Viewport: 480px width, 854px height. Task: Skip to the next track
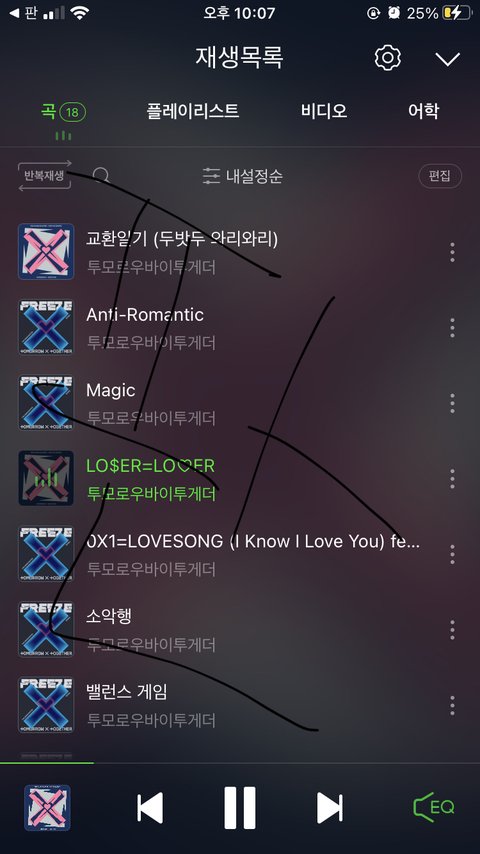(330, 808)
